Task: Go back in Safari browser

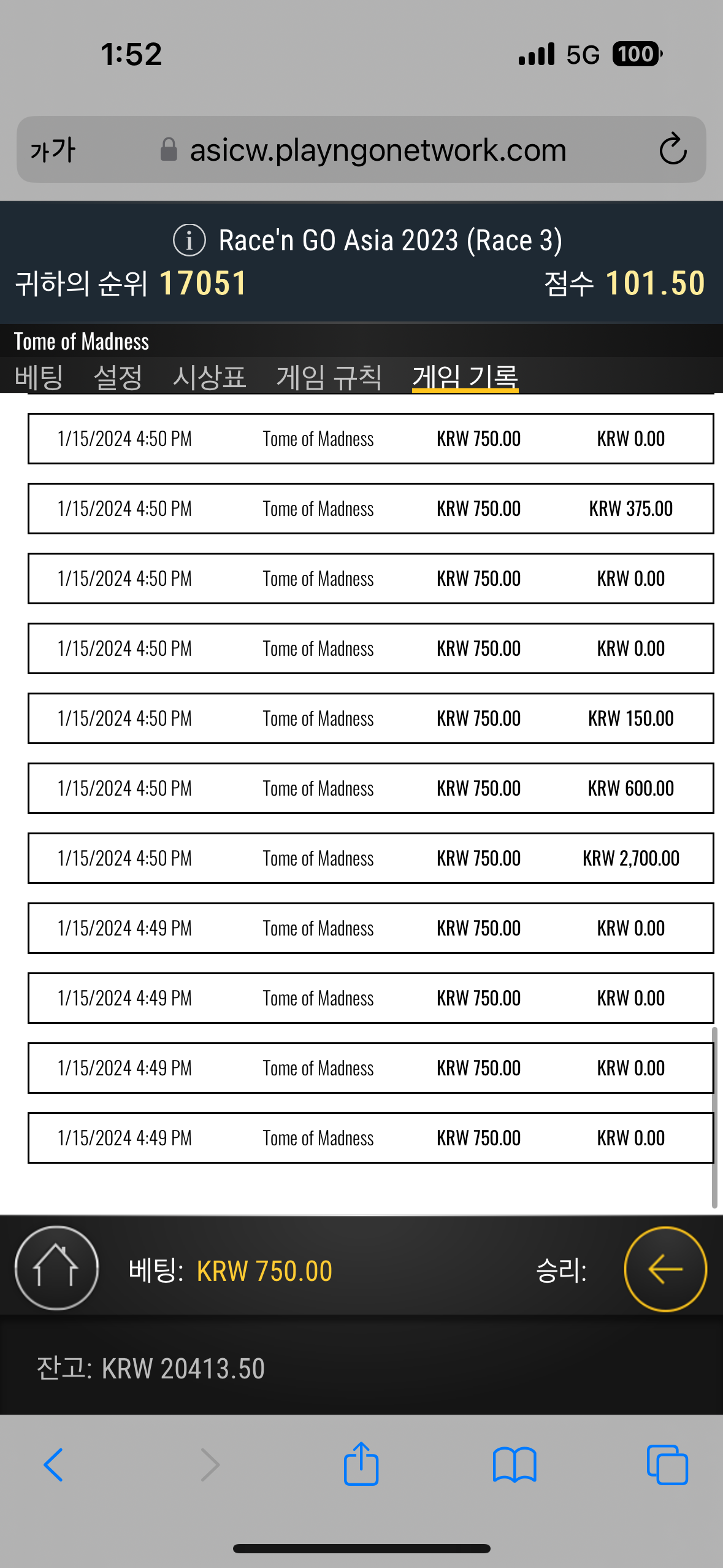Action: click(x=53, y=1465)
